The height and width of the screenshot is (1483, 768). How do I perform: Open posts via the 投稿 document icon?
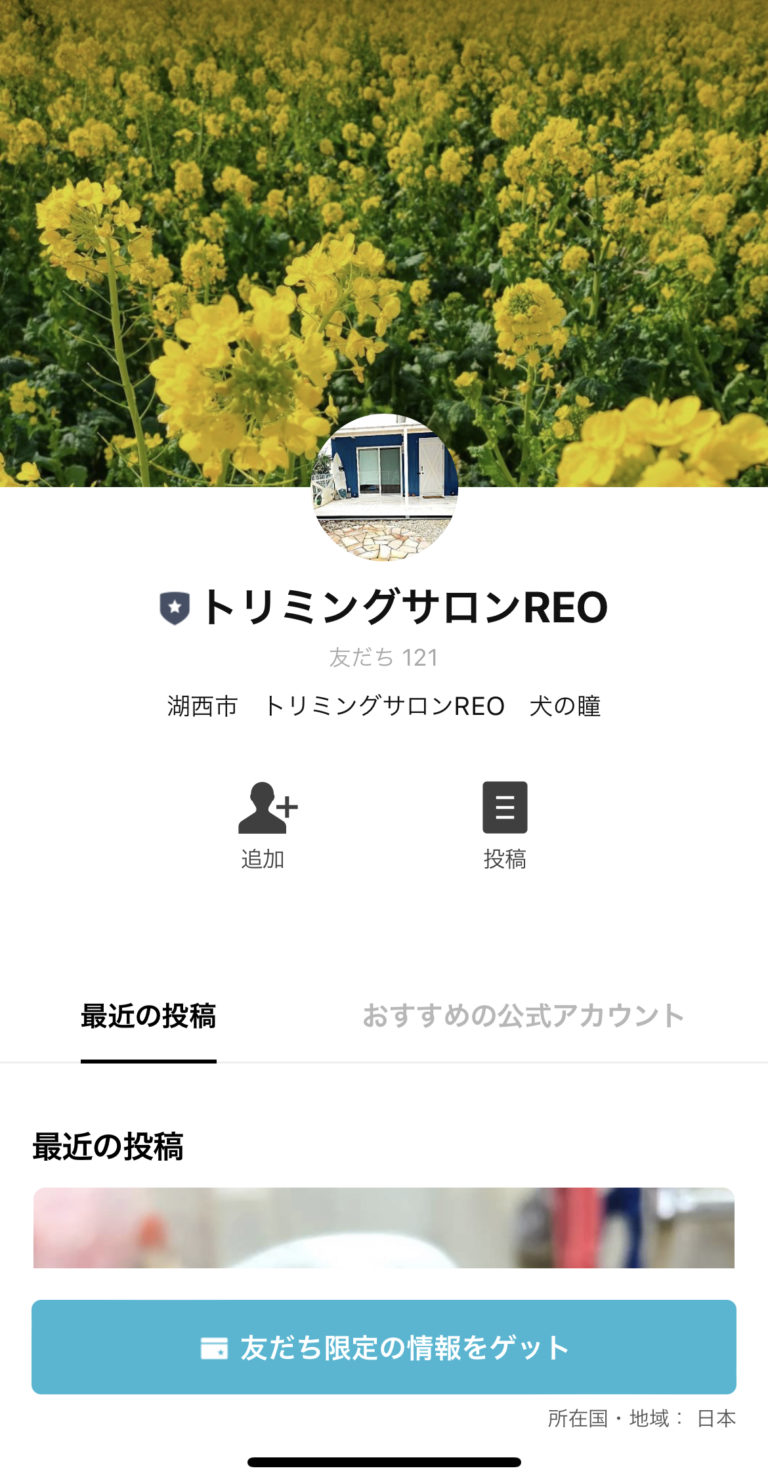pyautogui.click(x=505, y=807)
